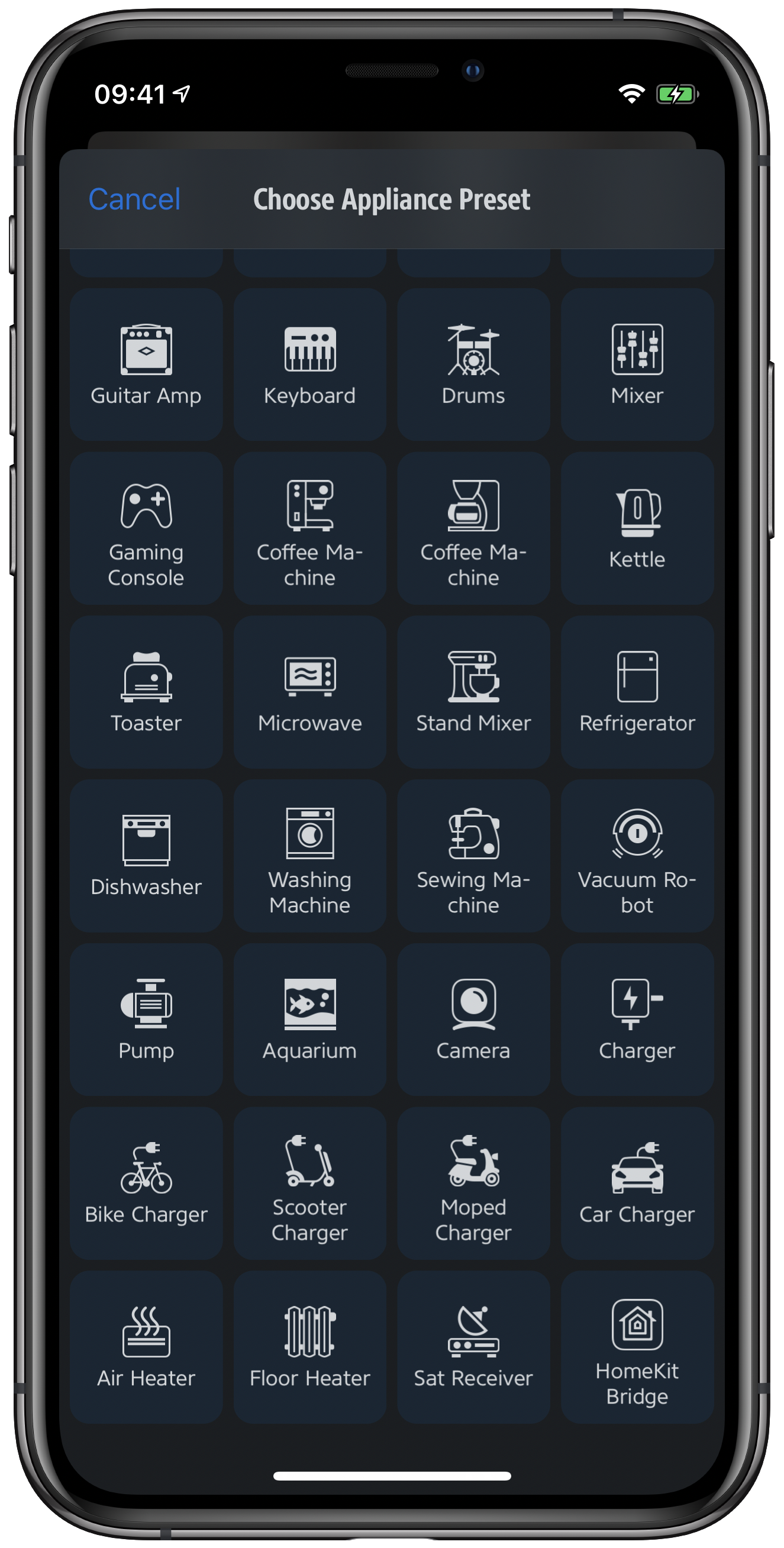Image resolution: width=784 pixels, height=1548 pixels.
Task: Select the Floor Heater preset
Action: pyautogui.click(x=309, y=1347)
